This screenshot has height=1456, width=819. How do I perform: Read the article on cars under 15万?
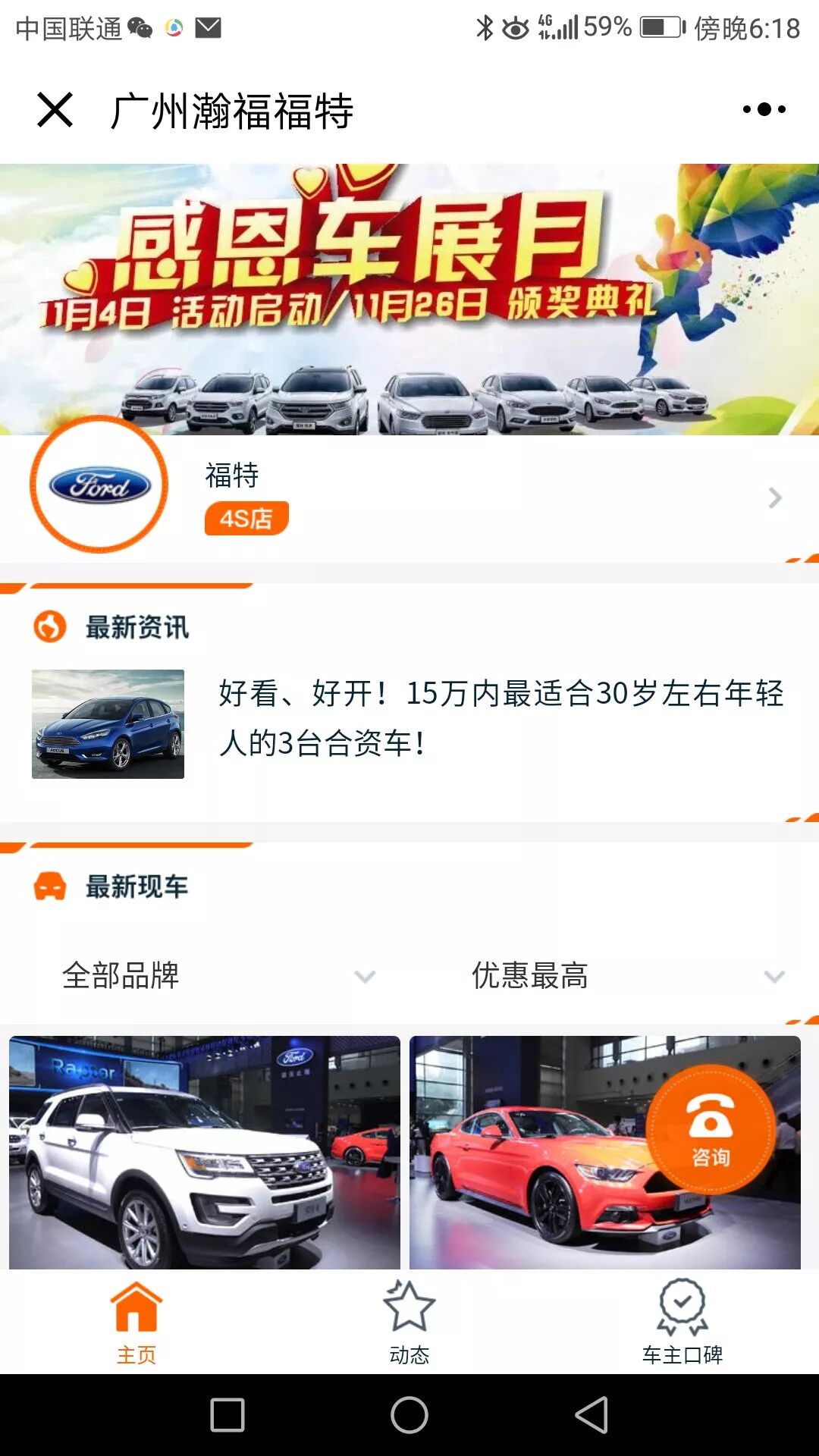(500, 717)
